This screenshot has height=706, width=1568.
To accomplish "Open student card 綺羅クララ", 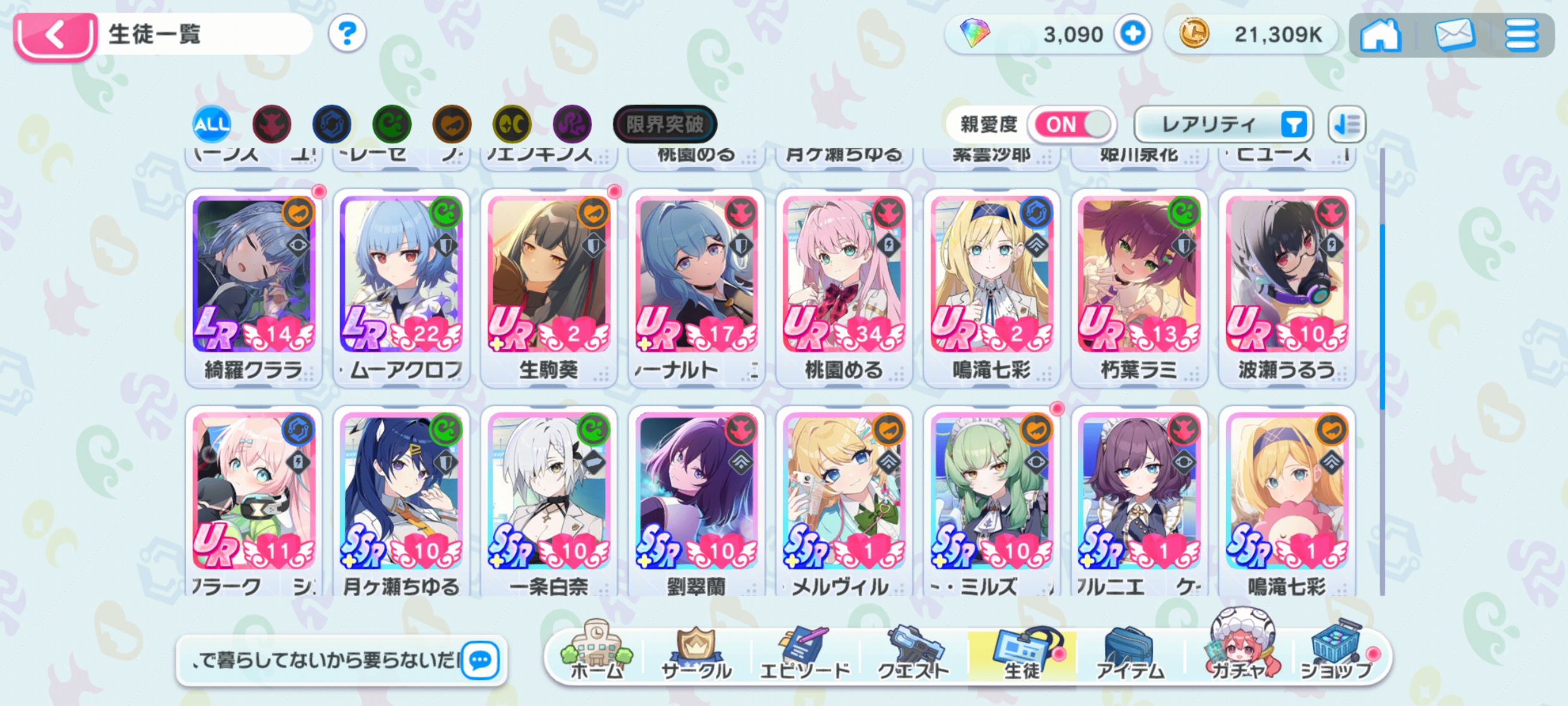I will tap(254, 285).
